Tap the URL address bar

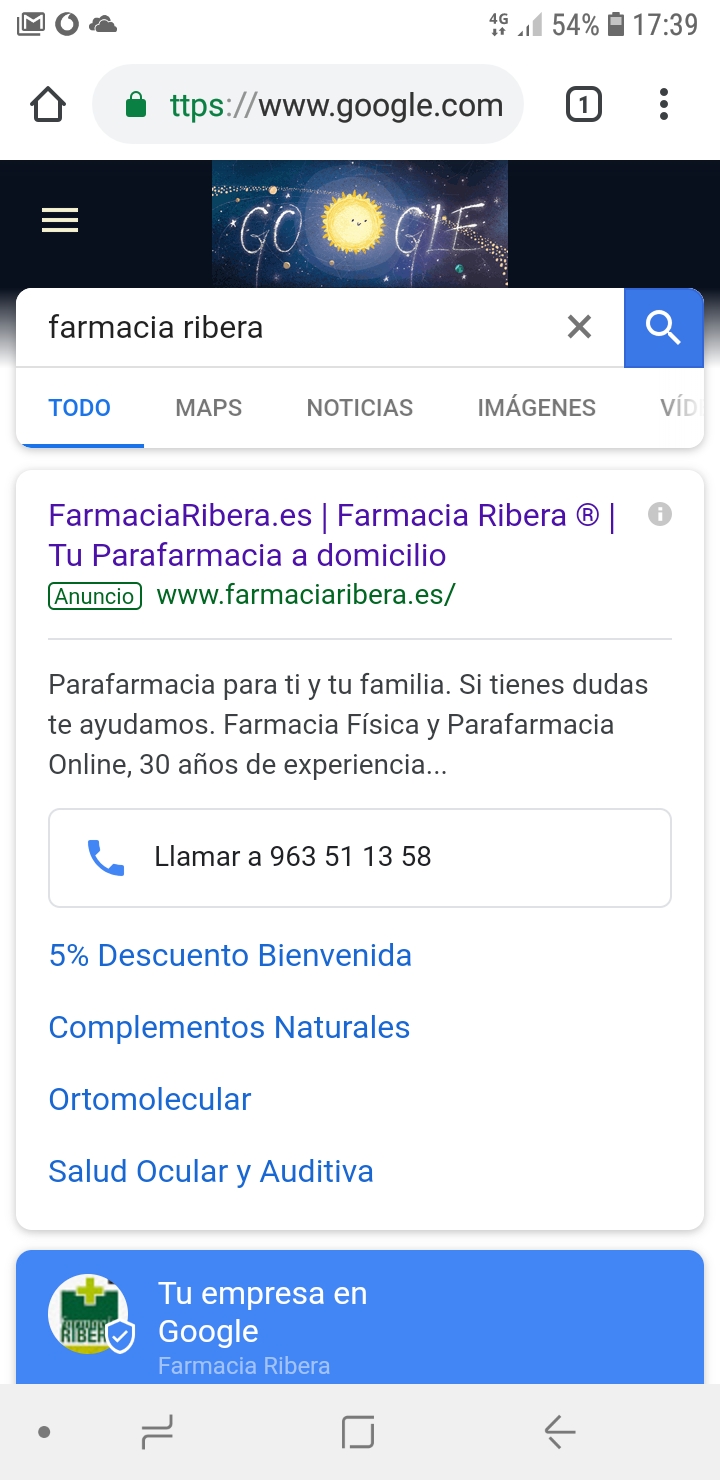pyautogui.click(x=308, y=105)
